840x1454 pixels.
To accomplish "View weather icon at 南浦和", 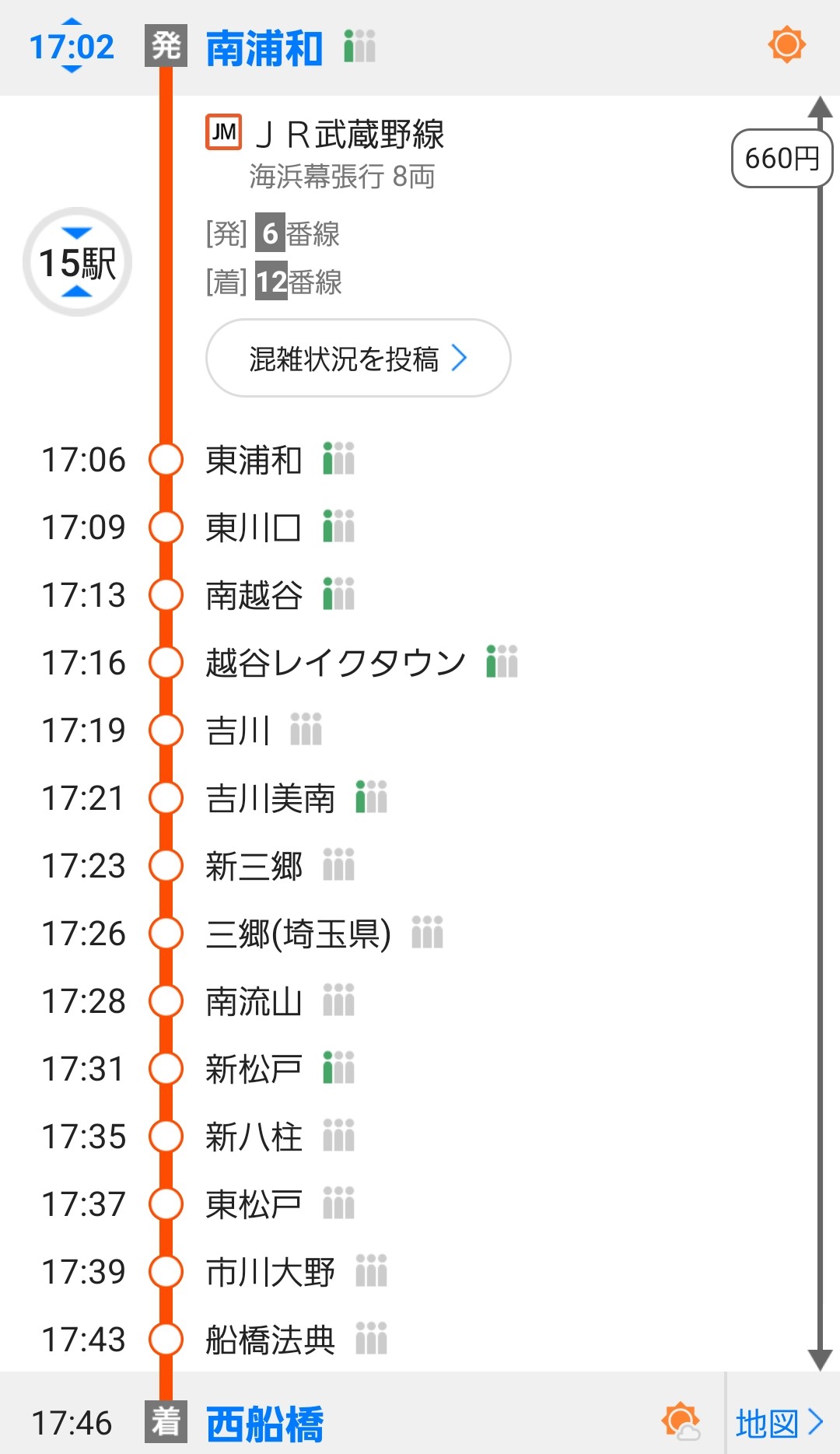I will (786, 44).
